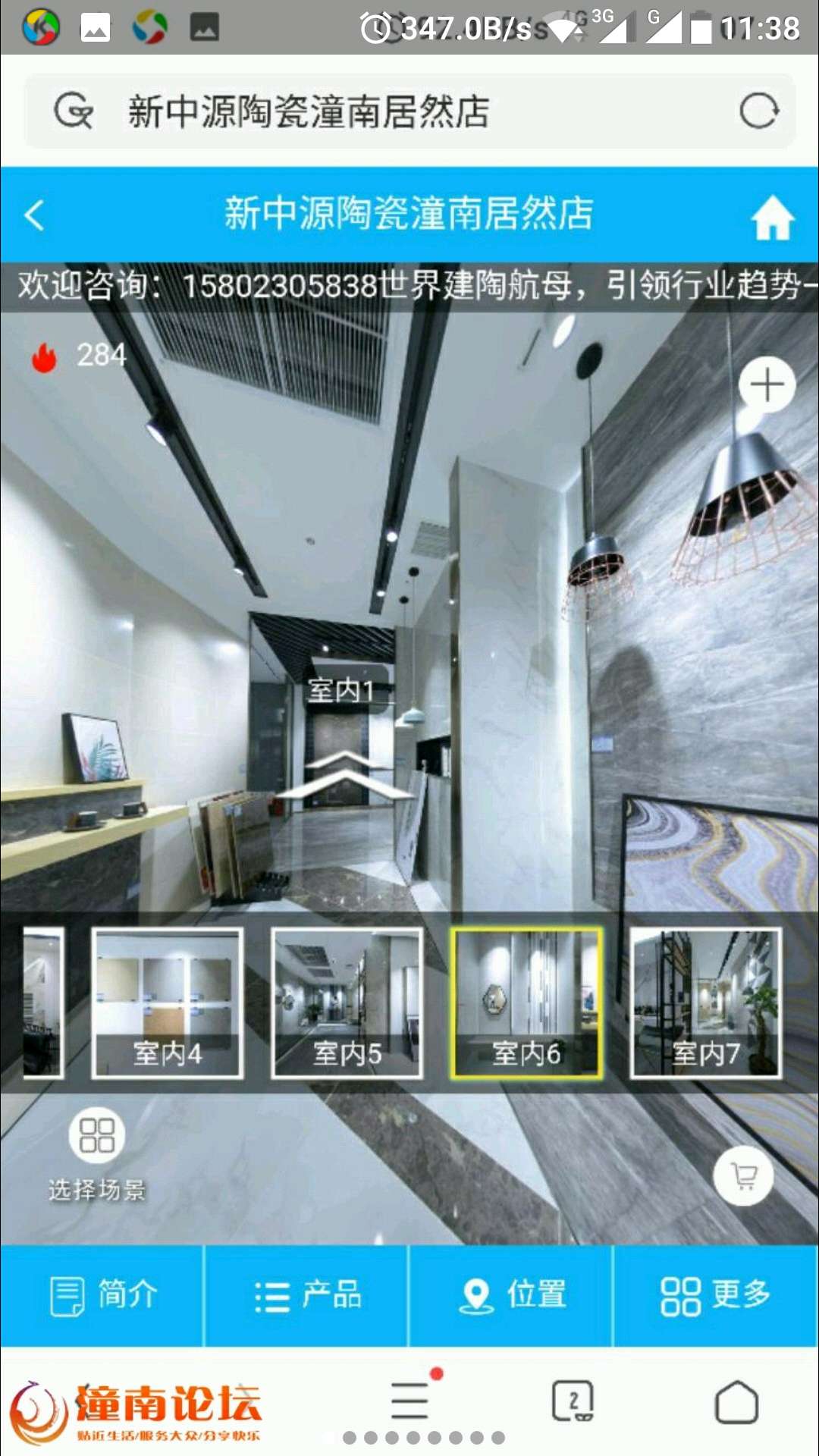Open the 位置 location tab
This screenshot has width=819, height=1456.
tap(512, 1295)
